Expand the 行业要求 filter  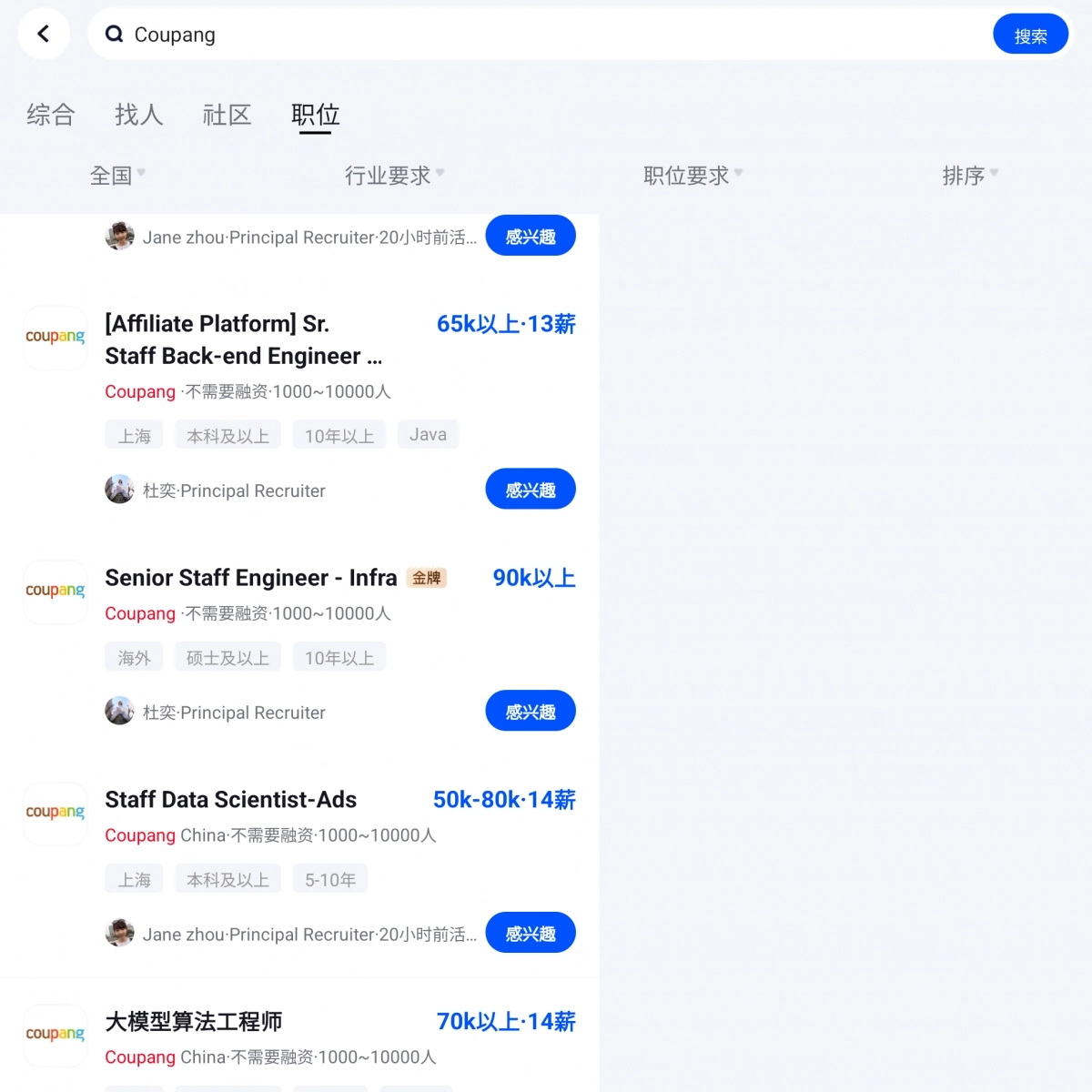(x=393, y=175)
